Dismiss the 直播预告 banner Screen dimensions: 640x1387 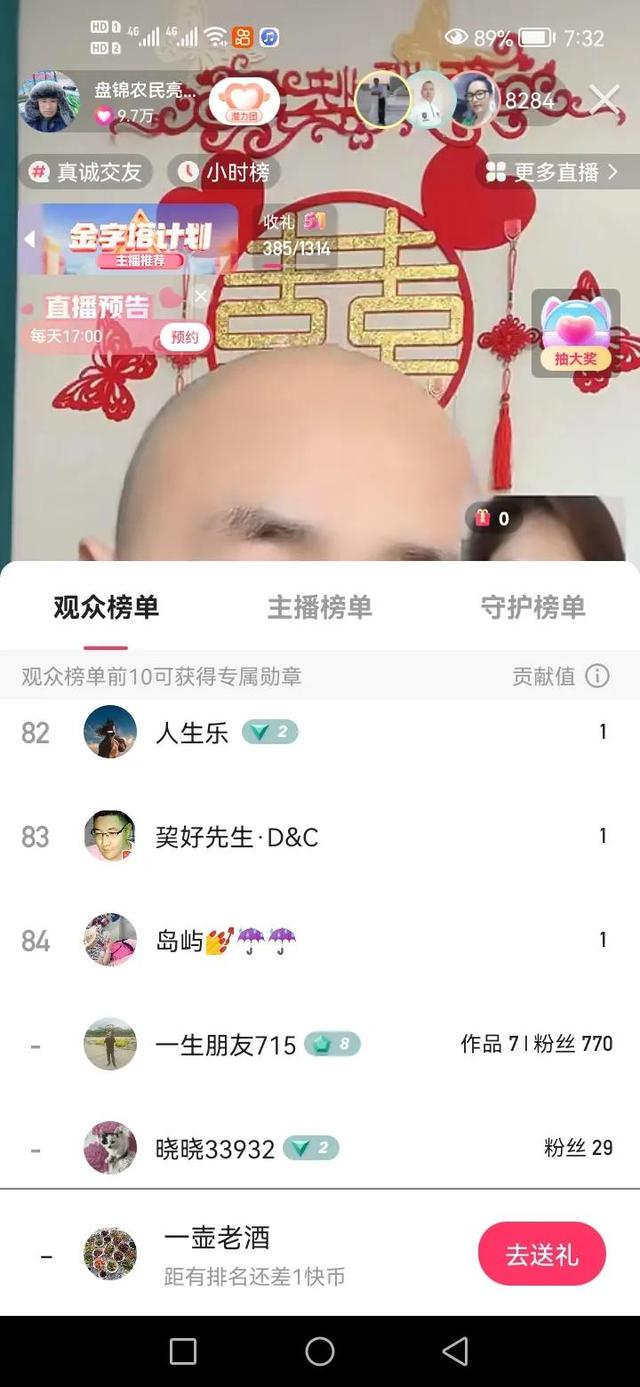point(201,296)
